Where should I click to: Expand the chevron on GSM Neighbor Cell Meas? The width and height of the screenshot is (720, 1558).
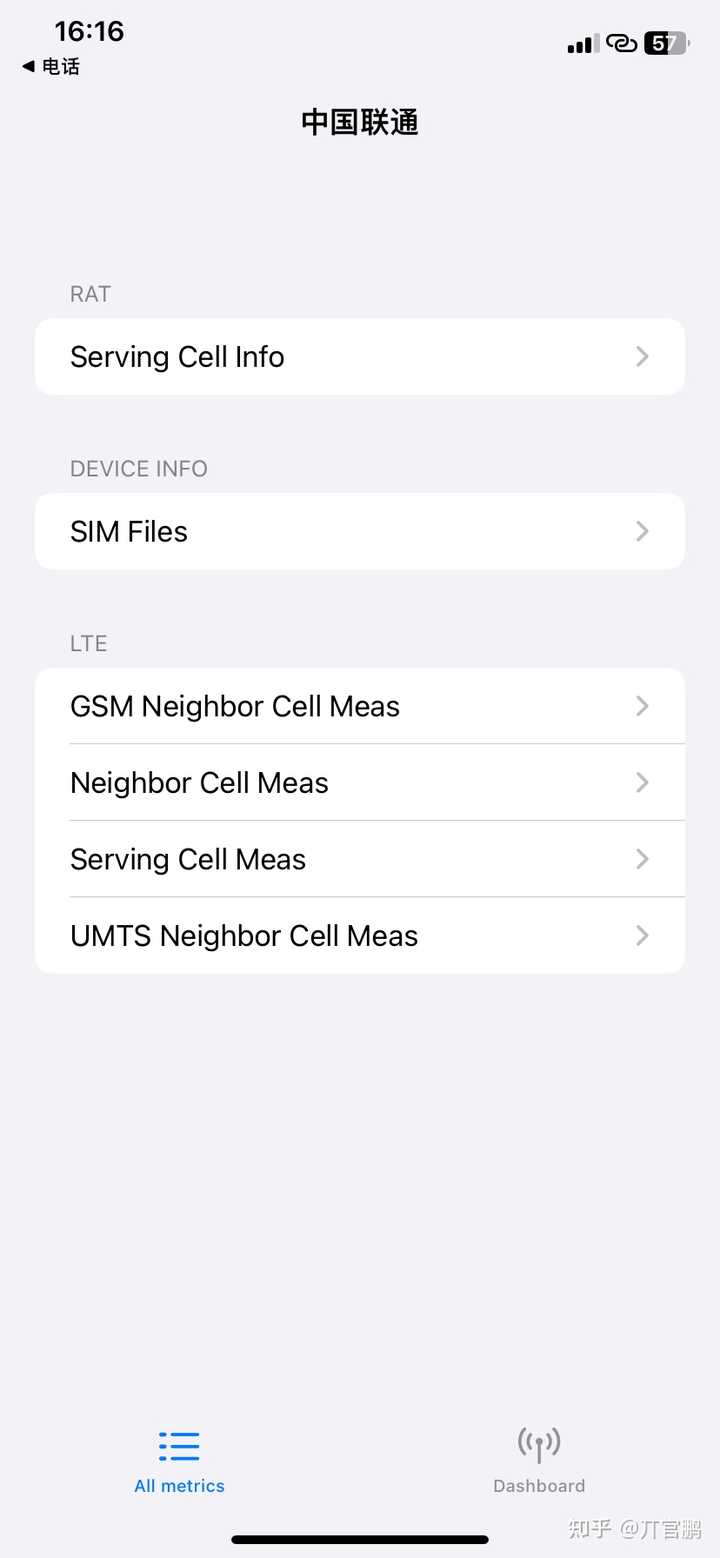643,706
